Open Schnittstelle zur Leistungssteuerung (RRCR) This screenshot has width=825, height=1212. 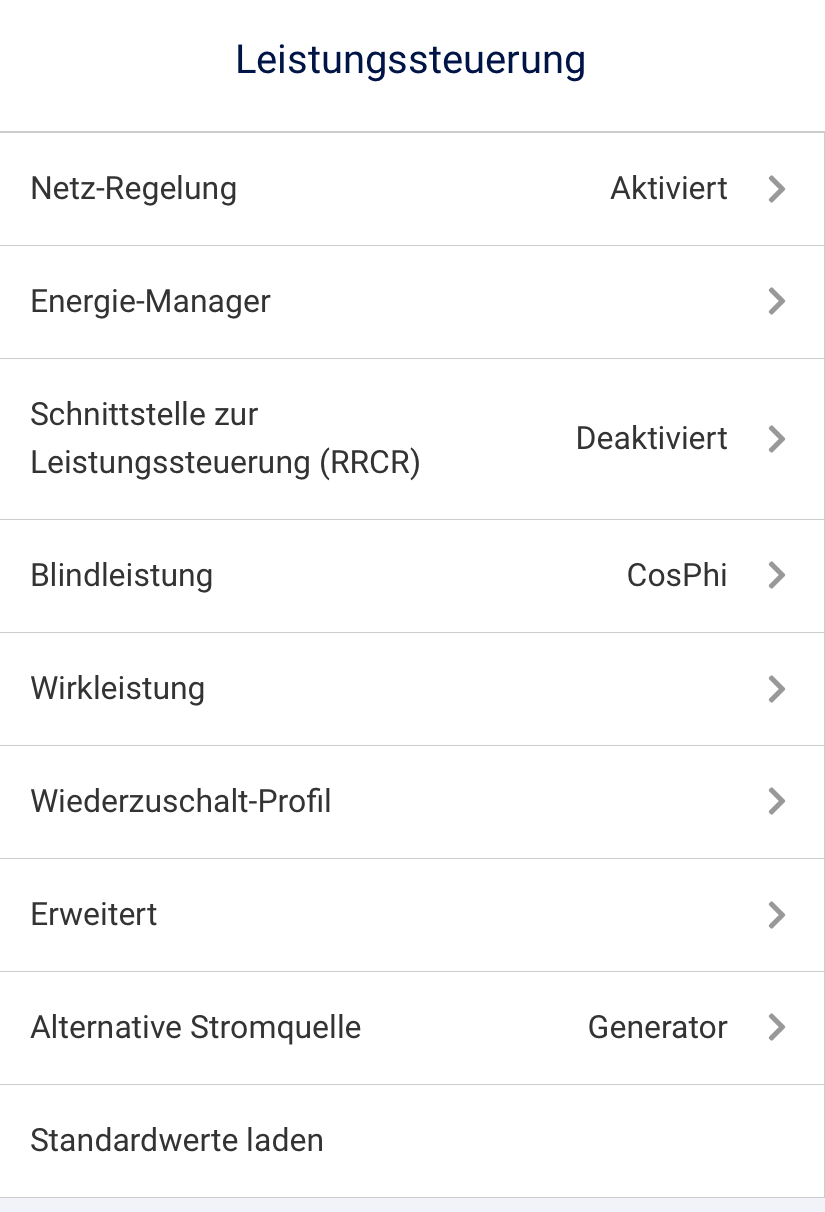(x=410, y=439)
